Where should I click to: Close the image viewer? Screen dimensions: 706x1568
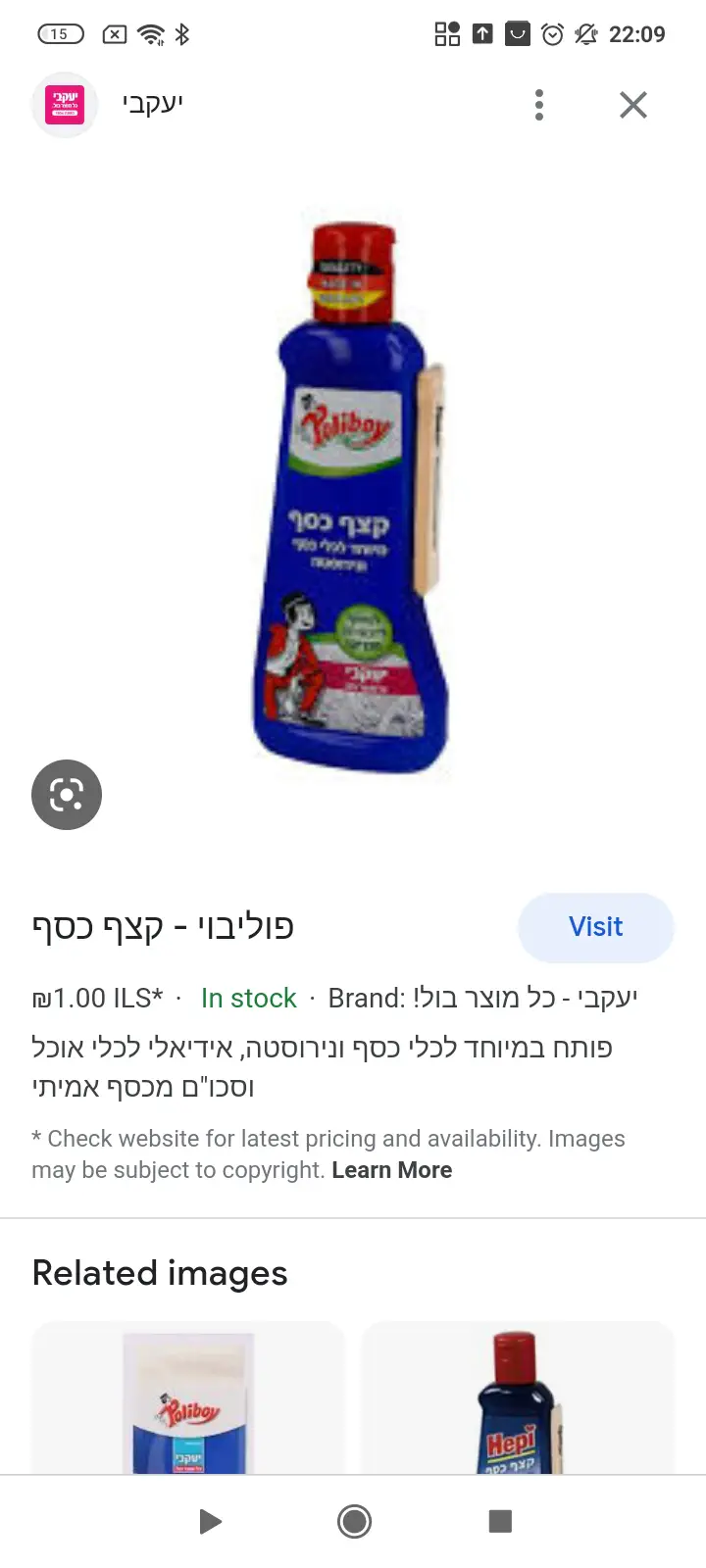(x=633, y=105)
